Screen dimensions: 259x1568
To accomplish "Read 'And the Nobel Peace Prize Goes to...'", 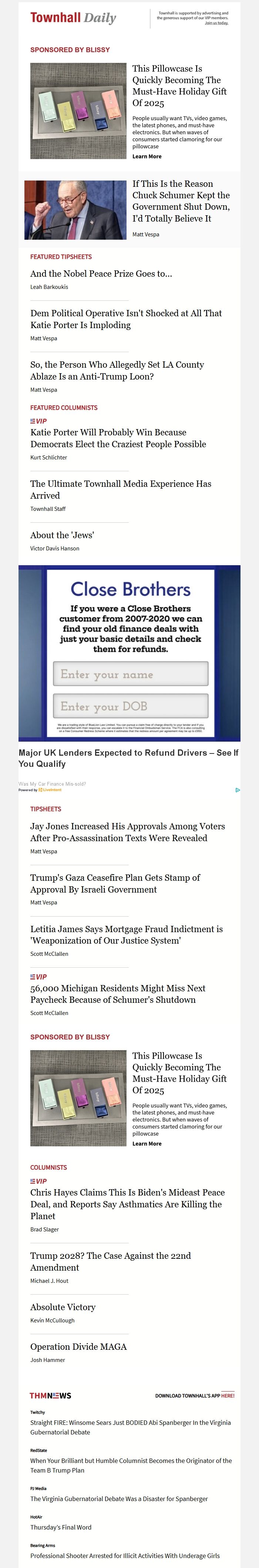I will pos(101,274).
